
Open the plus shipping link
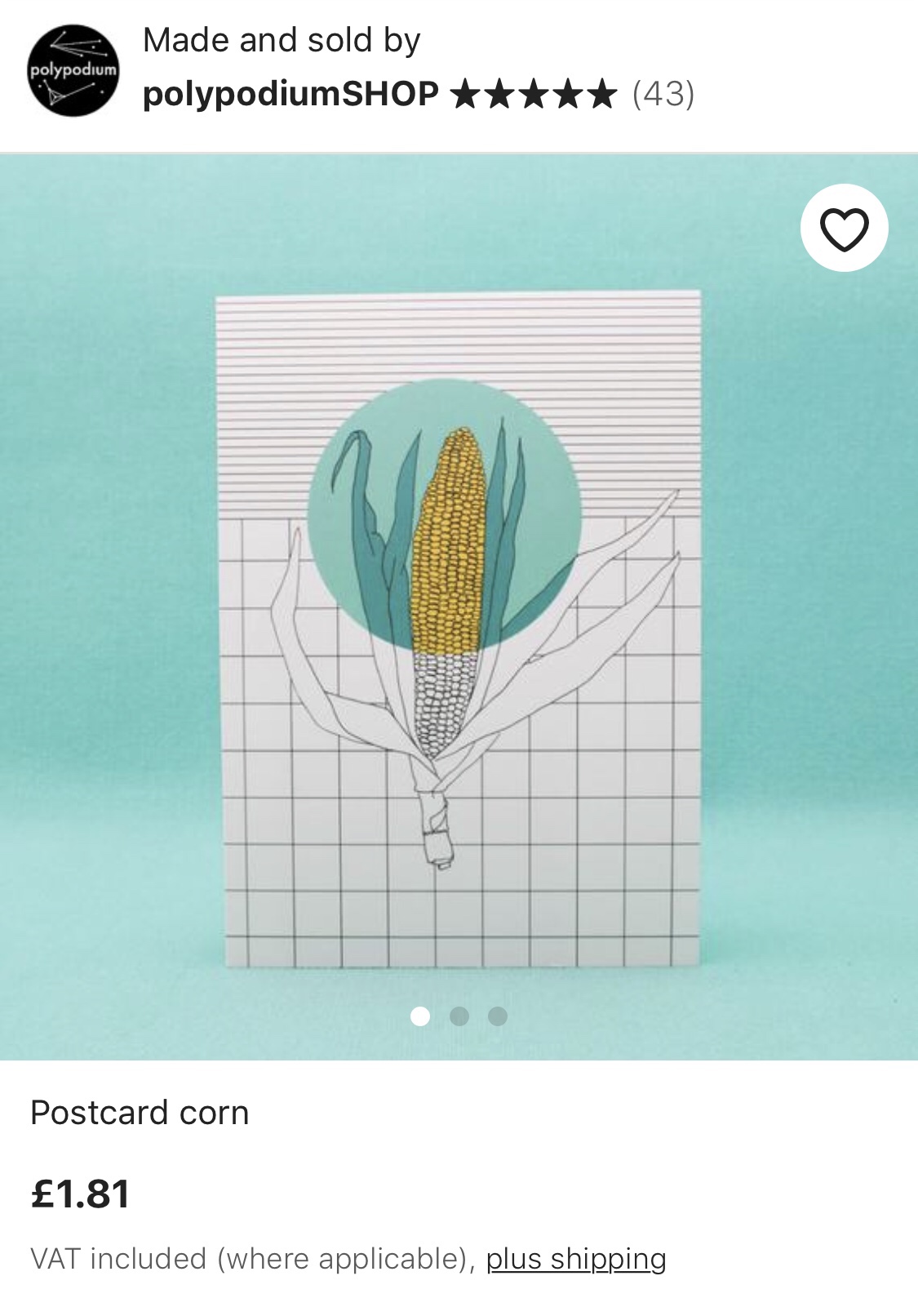tap(576, 1259)
